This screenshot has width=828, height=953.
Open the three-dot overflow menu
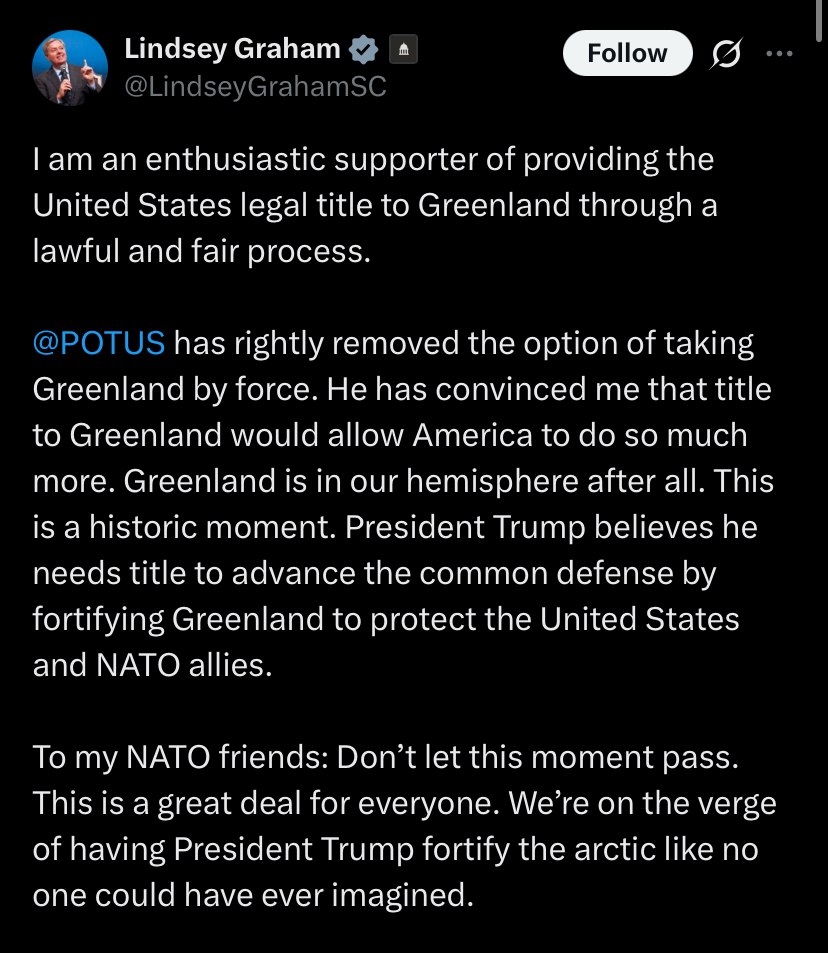pyautogui.click(x=779, y=53)
